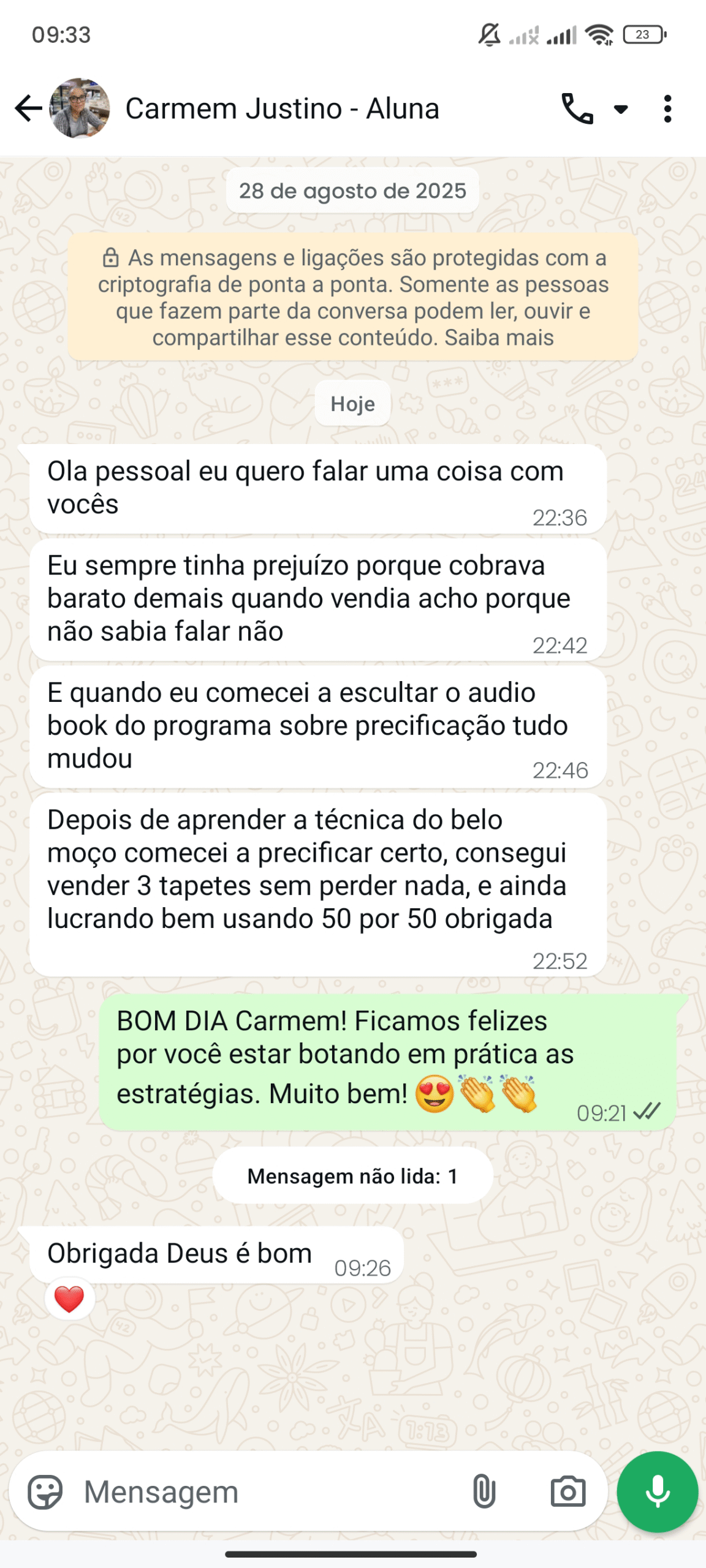
Task: Open contact info for Carmem Justino - Aluna
Action: pyautogui.click(x=282, y=109)
